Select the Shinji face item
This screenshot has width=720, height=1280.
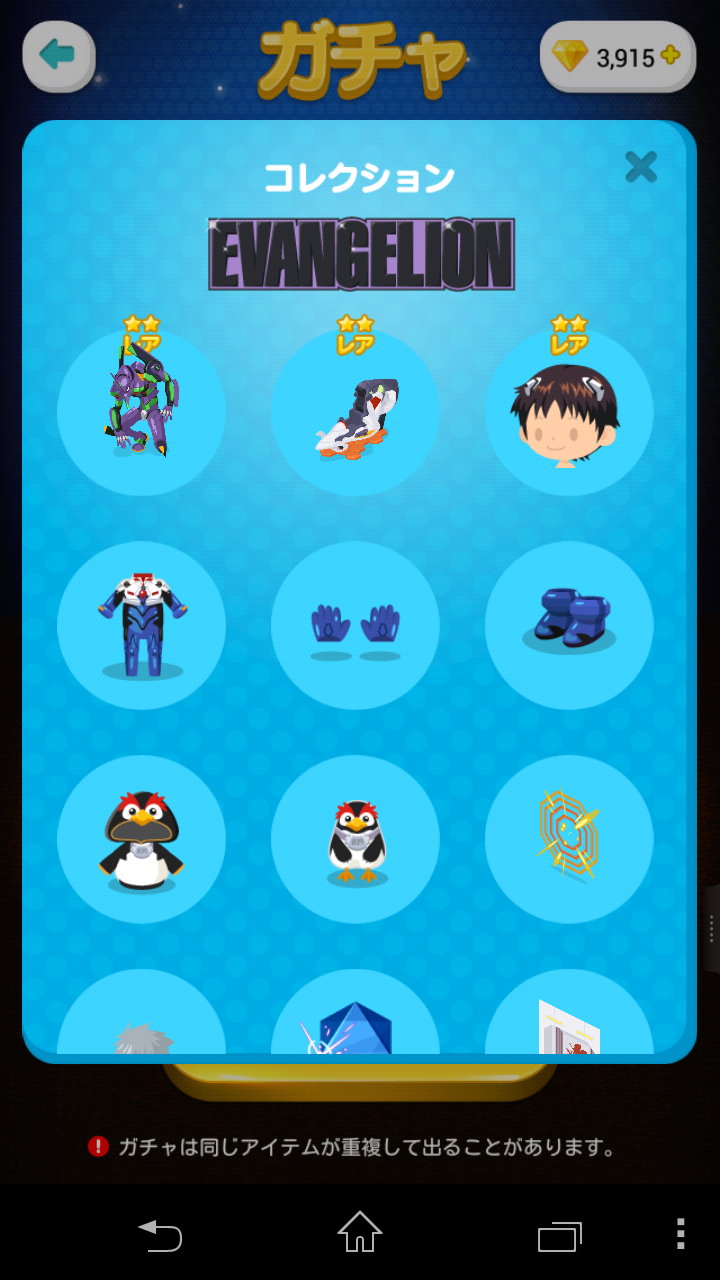click(x=569, y=411)
